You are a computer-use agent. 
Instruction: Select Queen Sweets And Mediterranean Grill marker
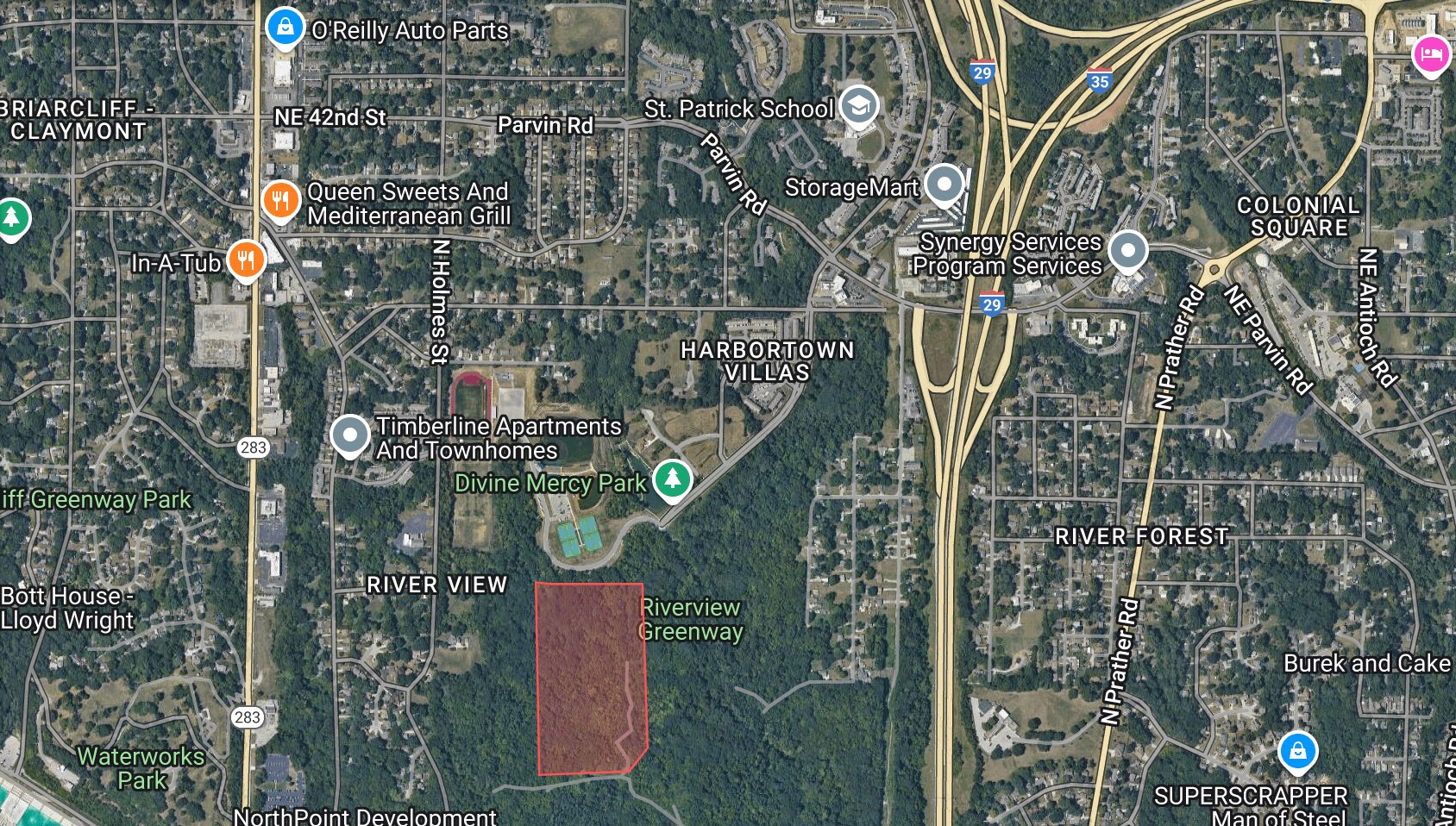(280, 202)
